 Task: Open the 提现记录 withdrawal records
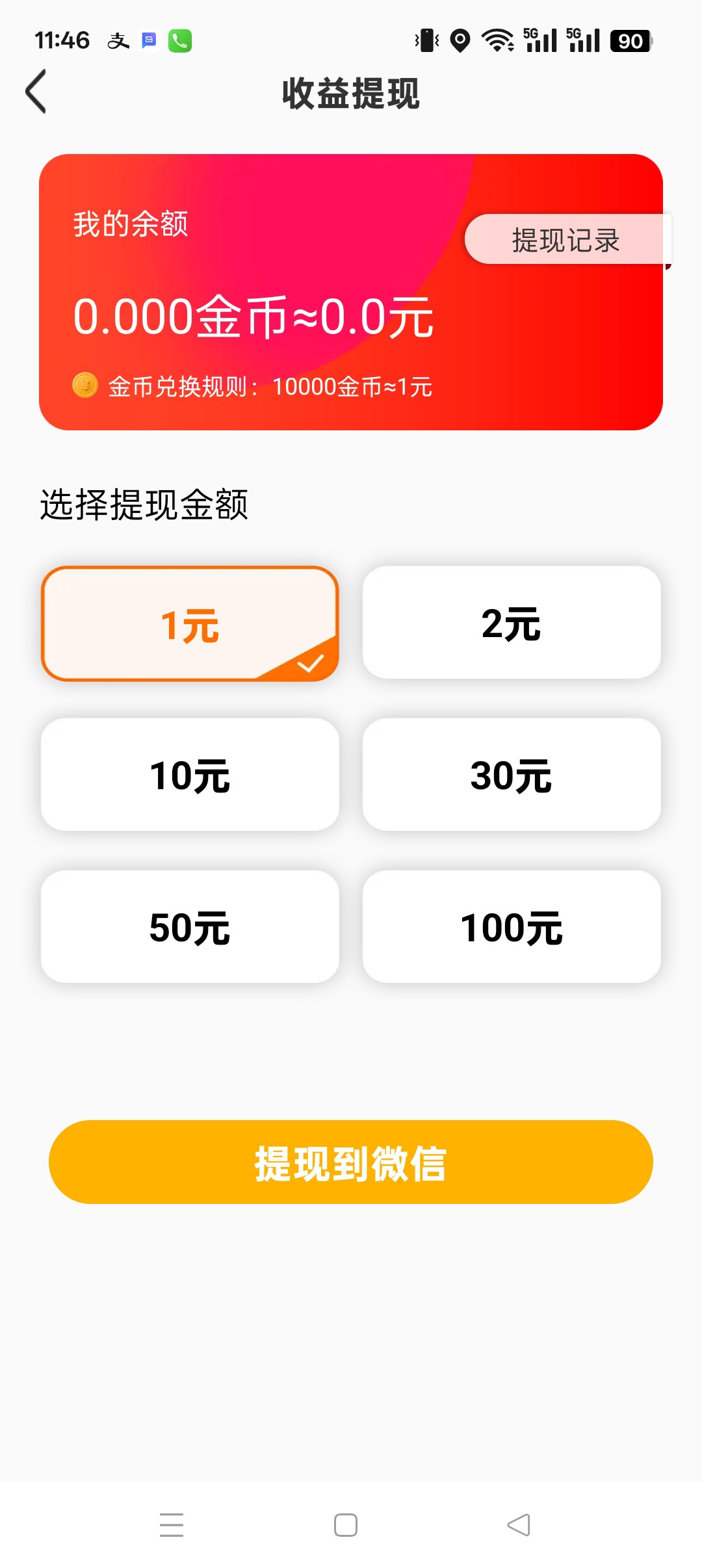(565, 240)
